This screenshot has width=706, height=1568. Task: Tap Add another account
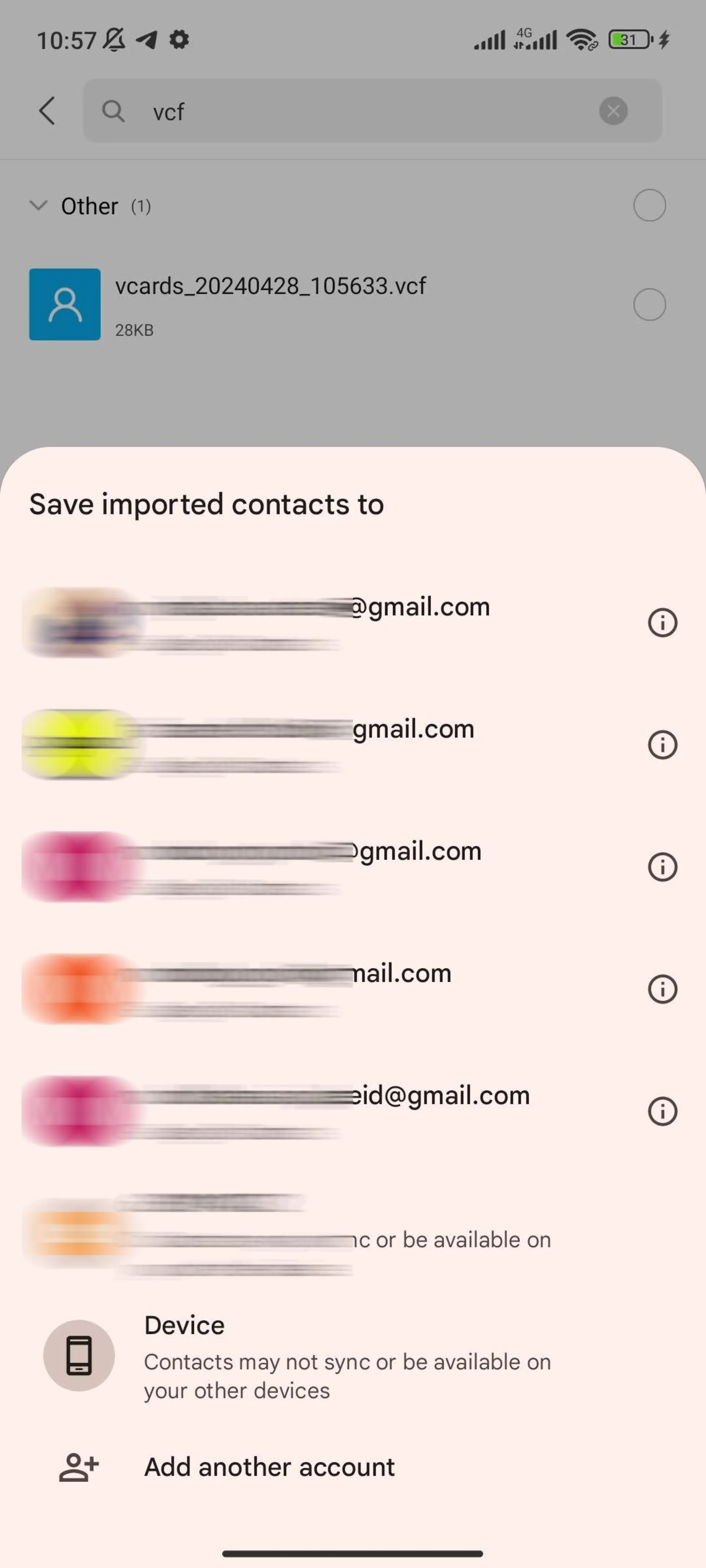[x=269, y=1468]
